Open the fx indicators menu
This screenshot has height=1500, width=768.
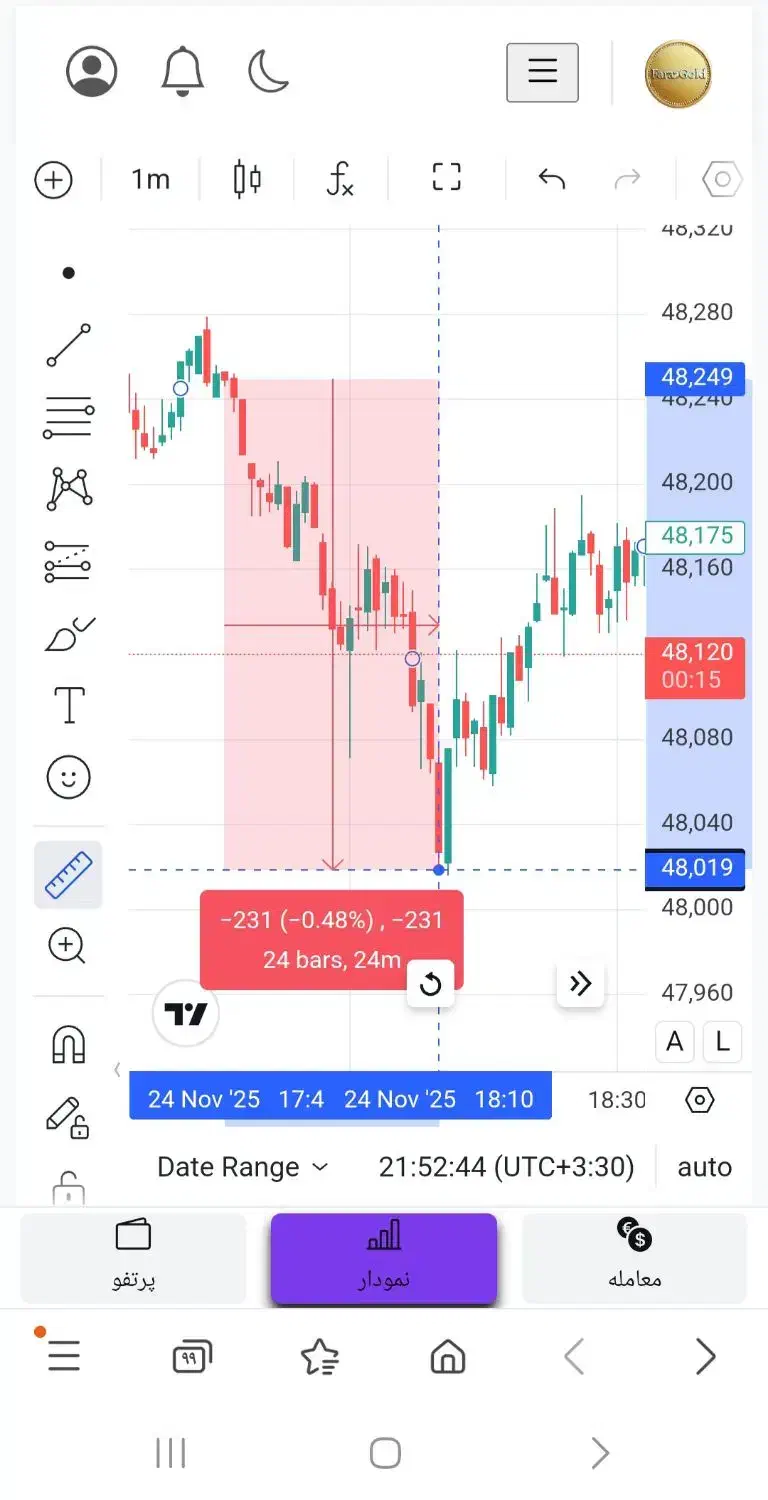[340, 180]
